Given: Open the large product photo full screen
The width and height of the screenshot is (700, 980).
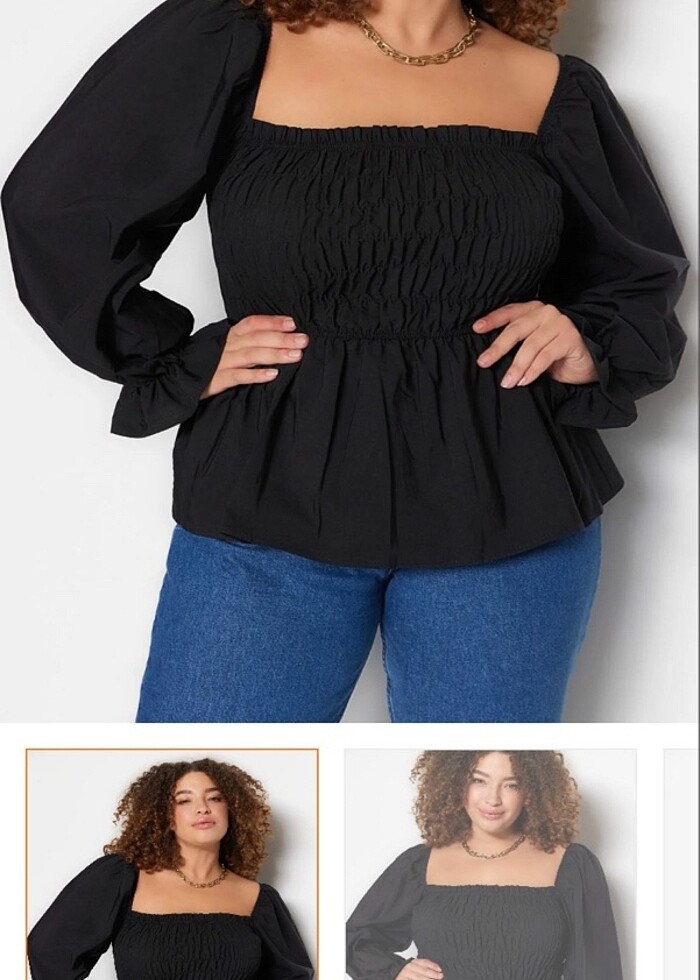Looking at the screenshot, I should pos(350,360).
